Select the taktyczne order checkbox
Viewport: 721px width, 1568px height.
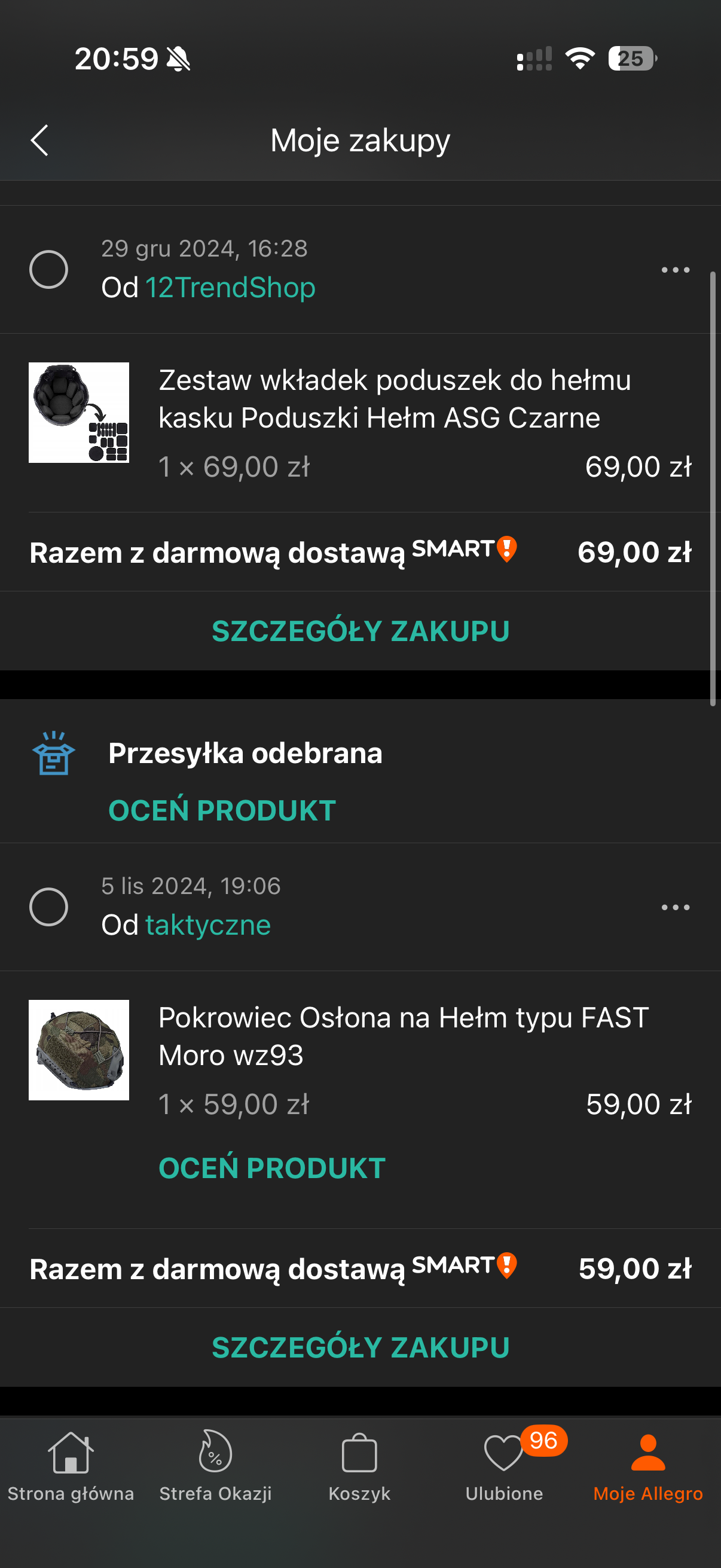click(48, 907)
